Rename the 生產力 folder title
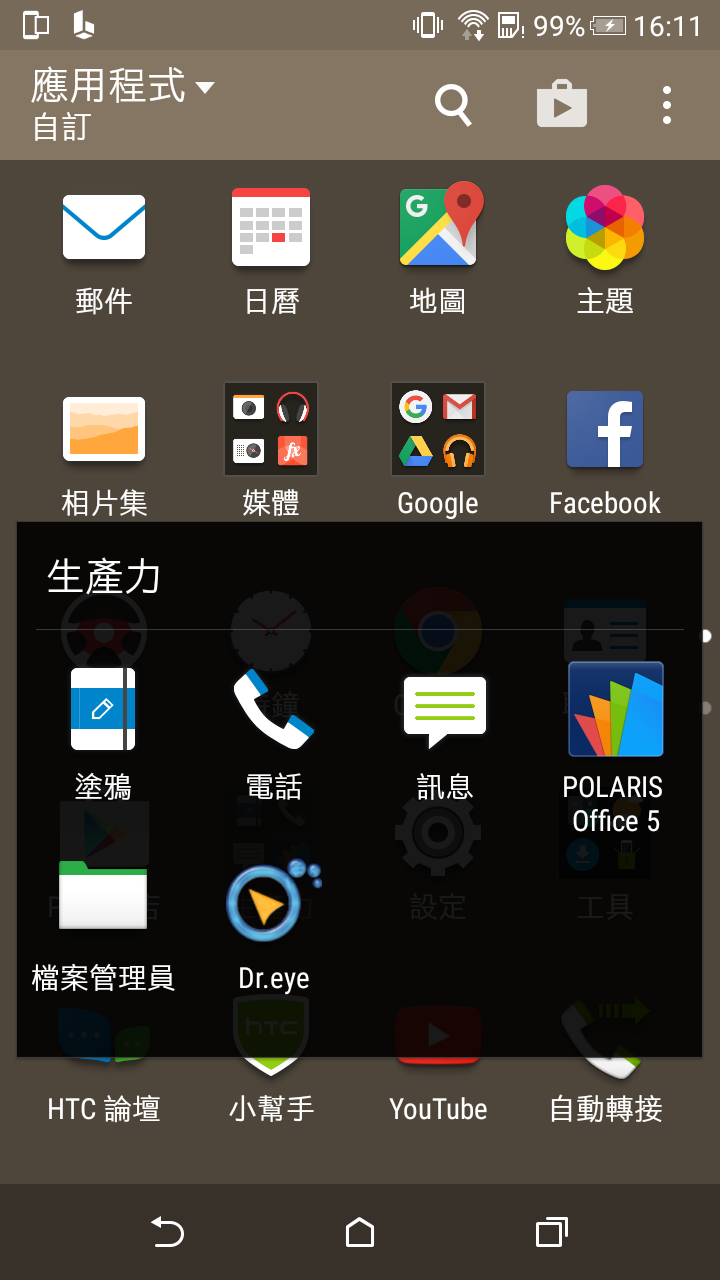Image resolution: width=720 pixels, height=1280 pixels. pyautogui.click(x=104, y=577)
